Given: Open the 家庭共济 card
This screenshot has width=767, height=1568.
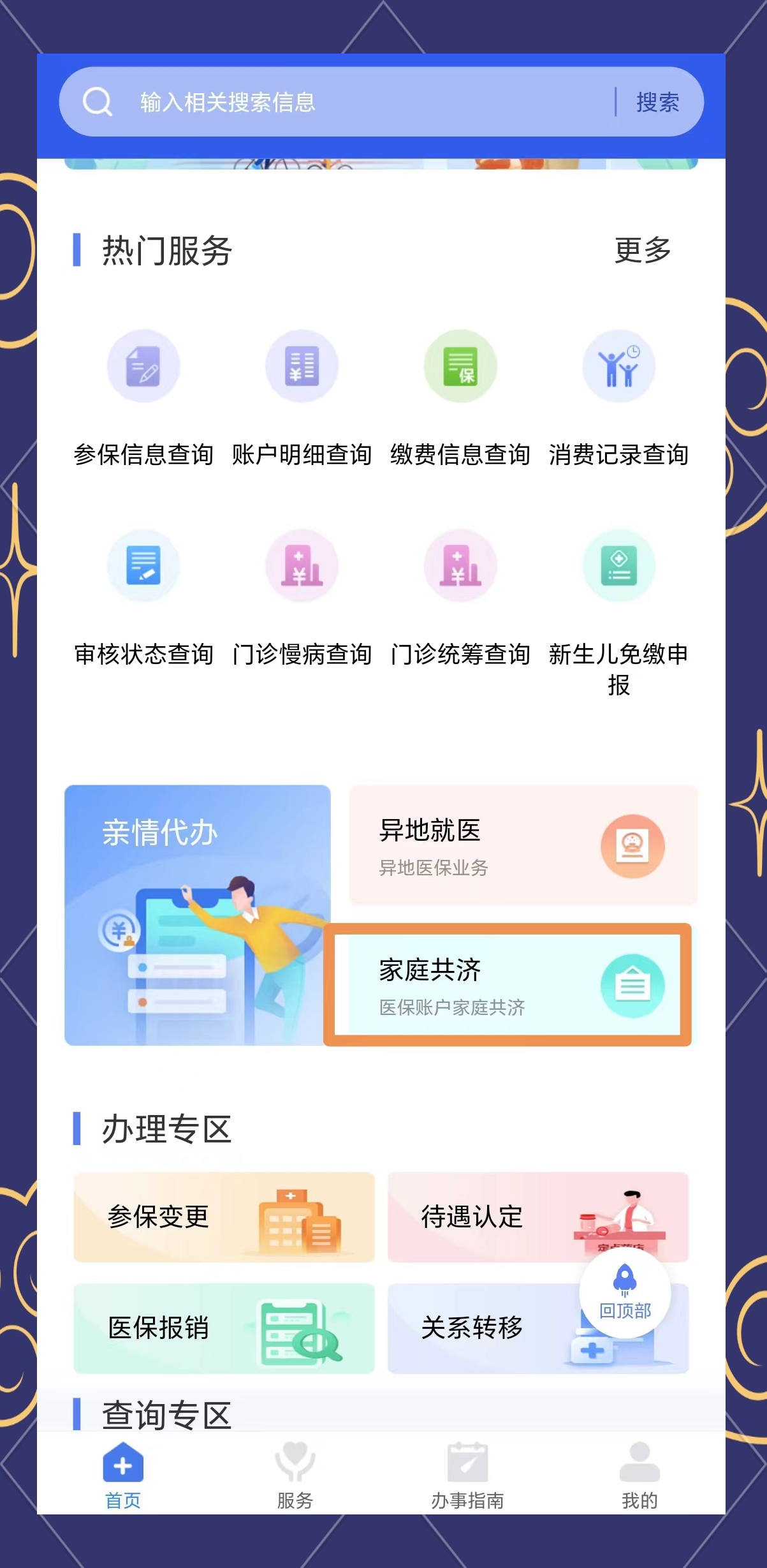Looking at the screenshot, I should (x=508, y=984).
